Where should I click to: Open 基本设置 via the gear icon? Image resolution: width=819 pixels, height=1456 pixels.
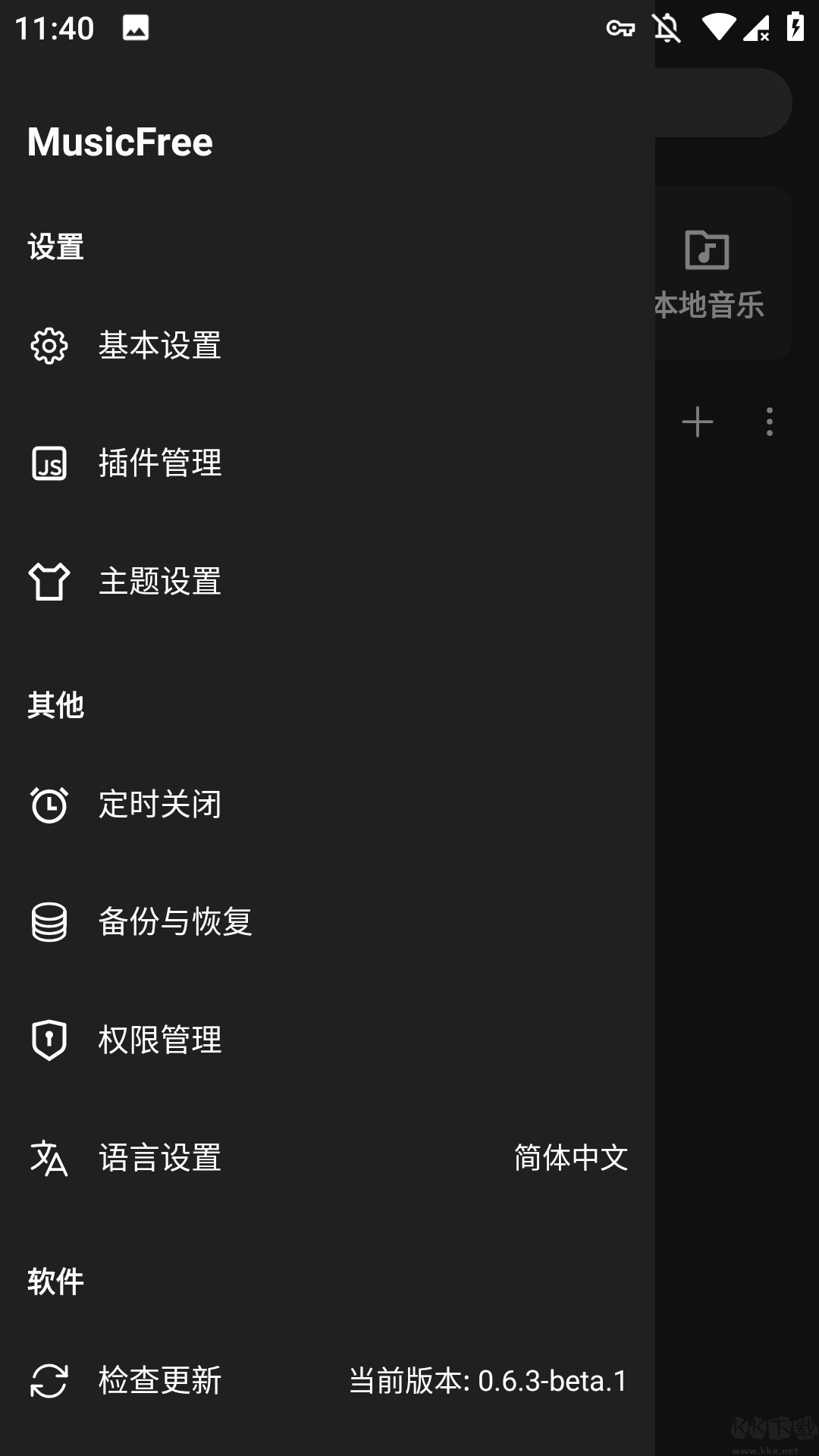pos(48,347)
